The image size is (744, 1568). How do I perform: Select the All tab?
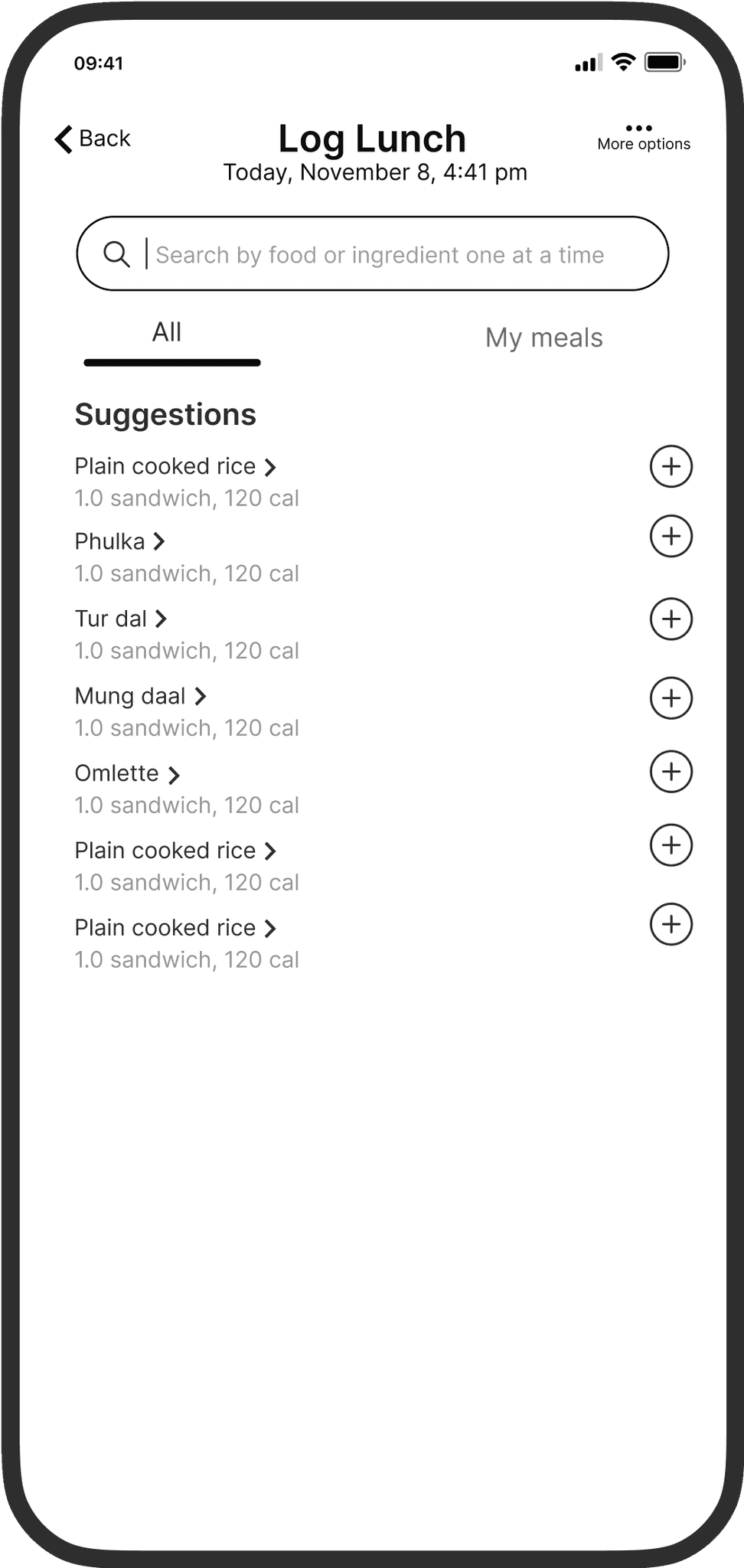[x=167, y=333]
